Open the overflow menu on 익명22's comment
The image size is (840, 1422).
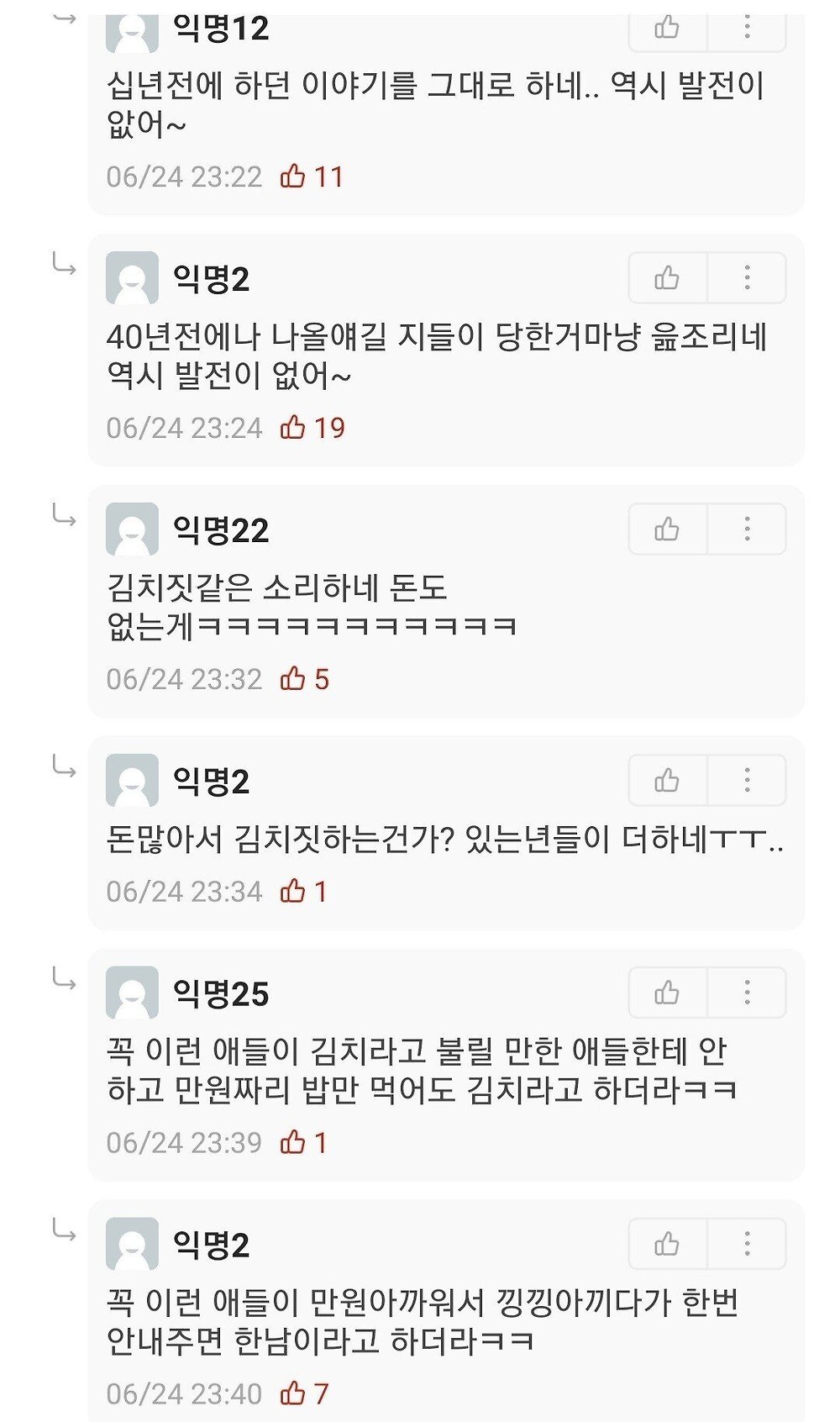point(747,529)
